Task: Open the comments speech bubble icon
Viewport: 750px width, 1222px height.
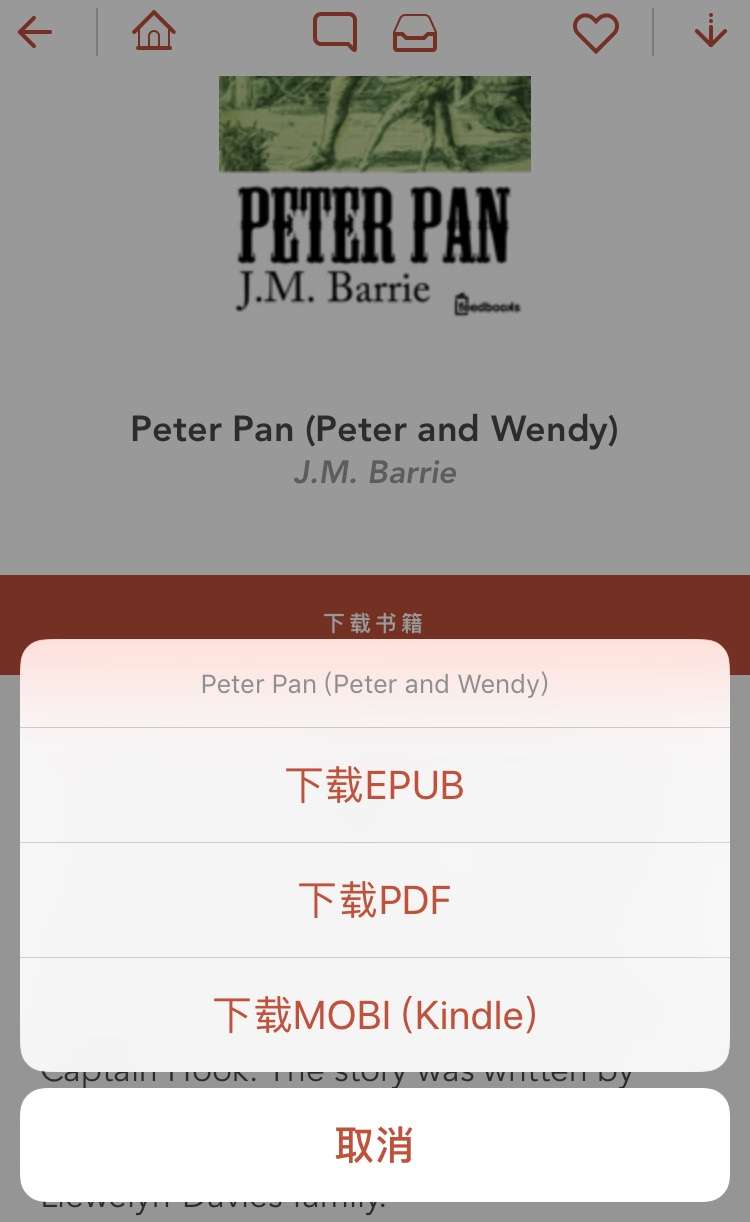Action: pyautogui.click(x=335, y=32)
